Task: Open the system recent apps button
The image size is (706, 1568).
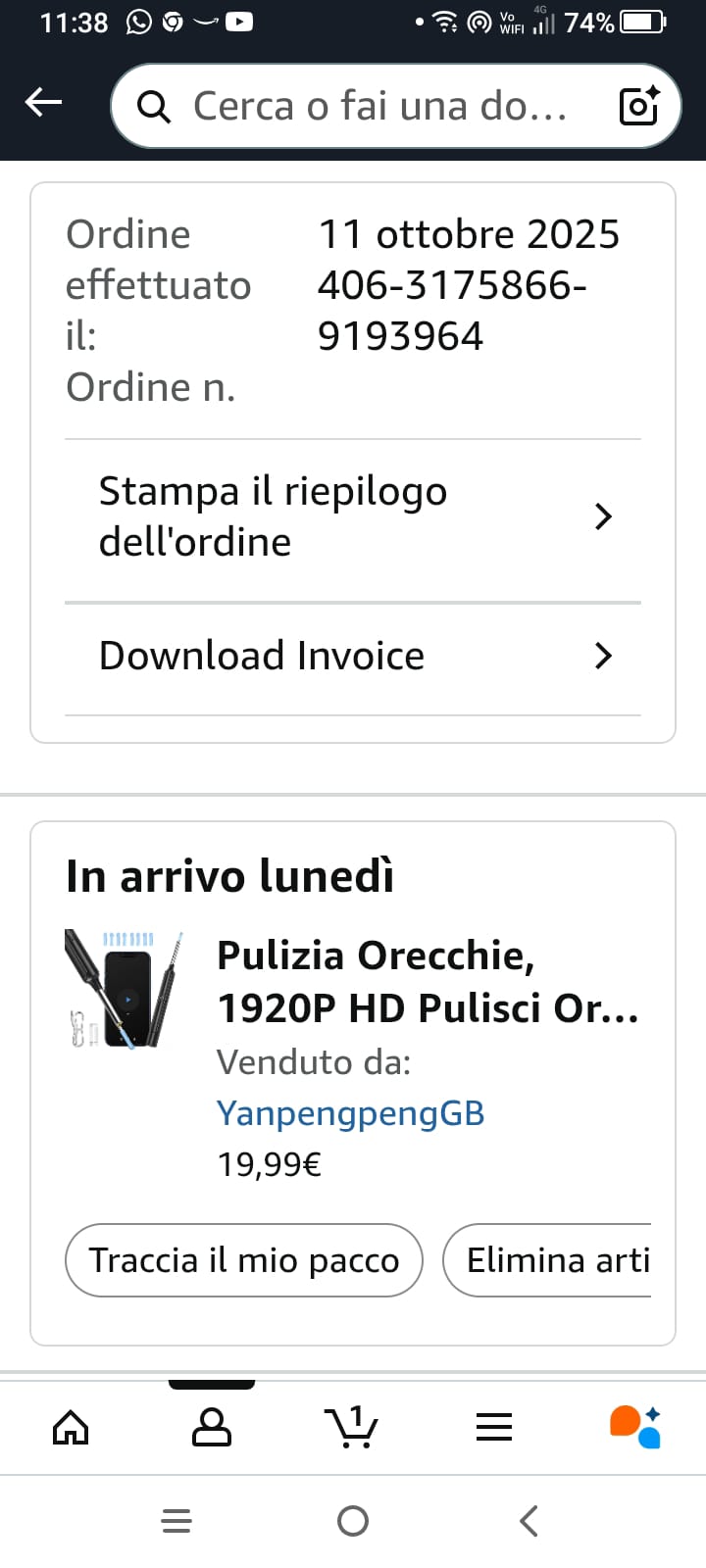Action: click(x=176, y=1521)
